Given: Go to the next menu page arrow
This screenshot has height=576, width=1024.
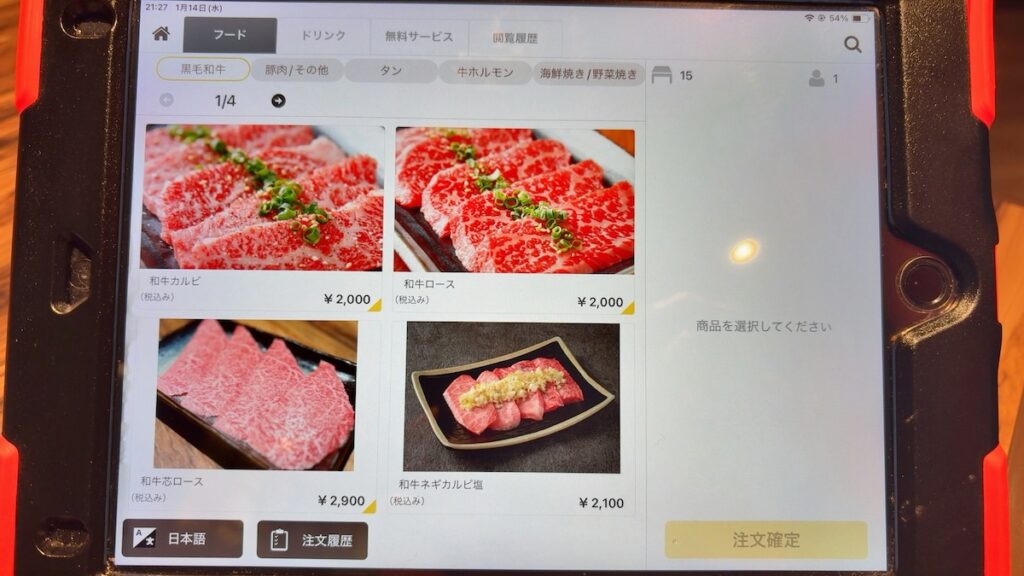Looking at the screenshot, I should tap(278, 100).
